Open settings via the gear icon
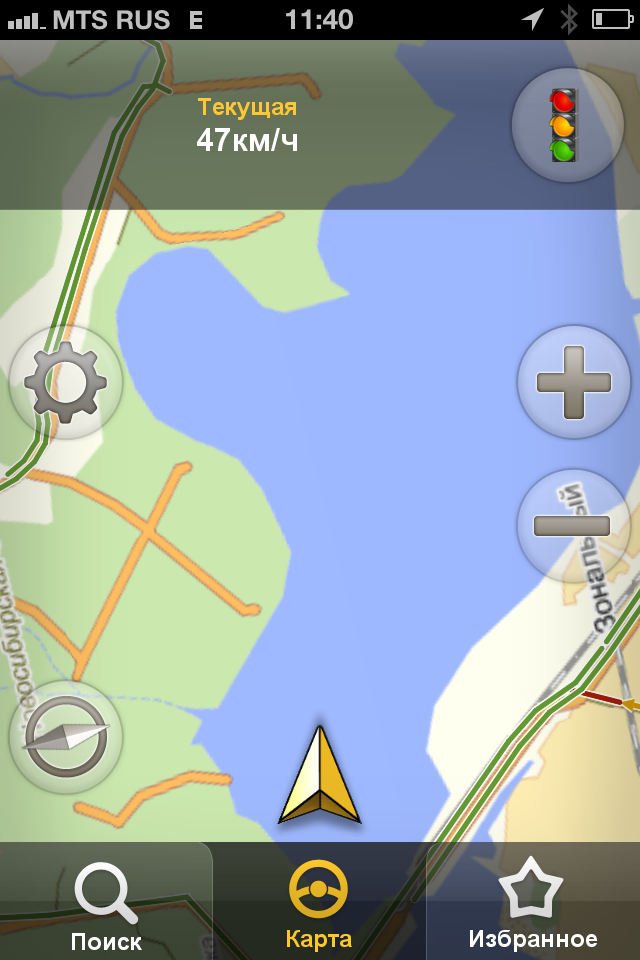The width and height of the screenshot is (640, 960). 65,382
